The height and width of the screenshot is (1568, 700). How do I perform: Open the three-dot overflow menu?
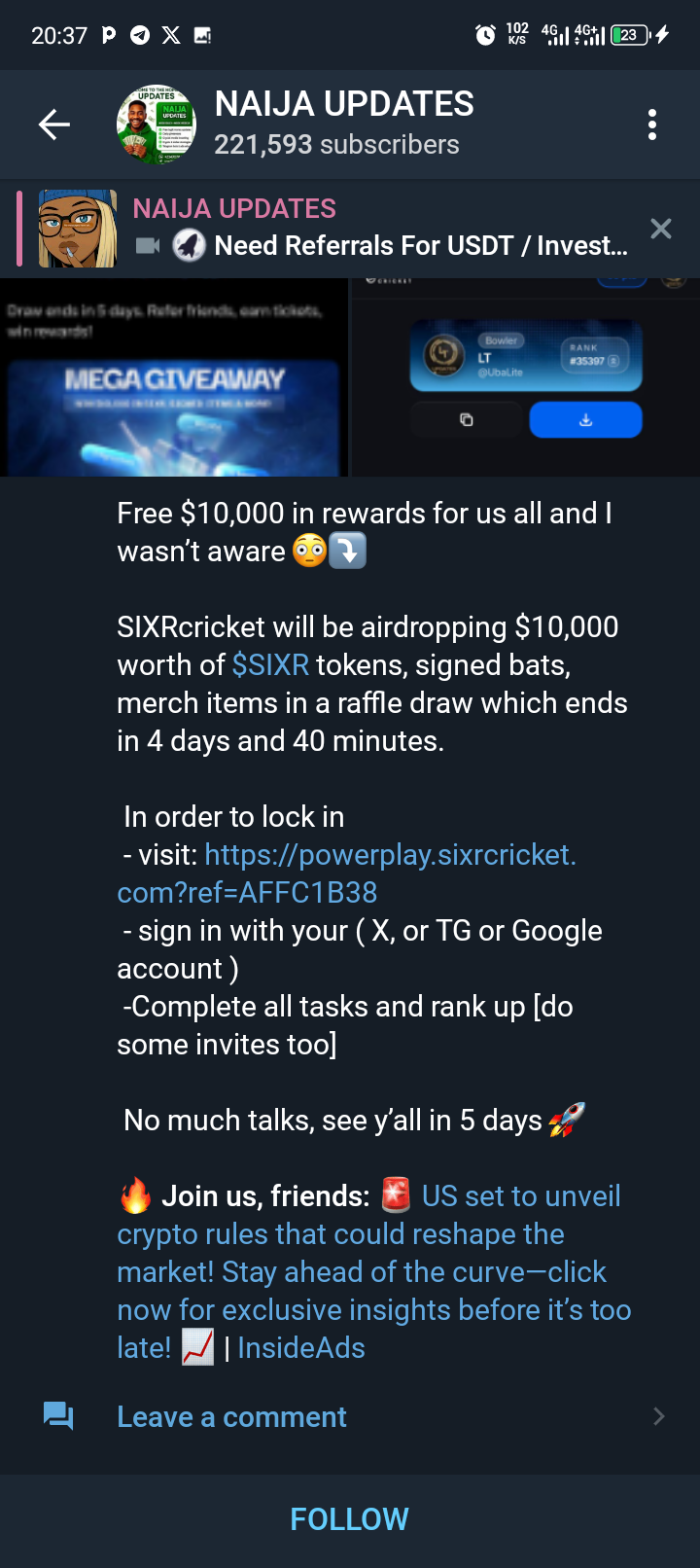click(x=651, y=125)
